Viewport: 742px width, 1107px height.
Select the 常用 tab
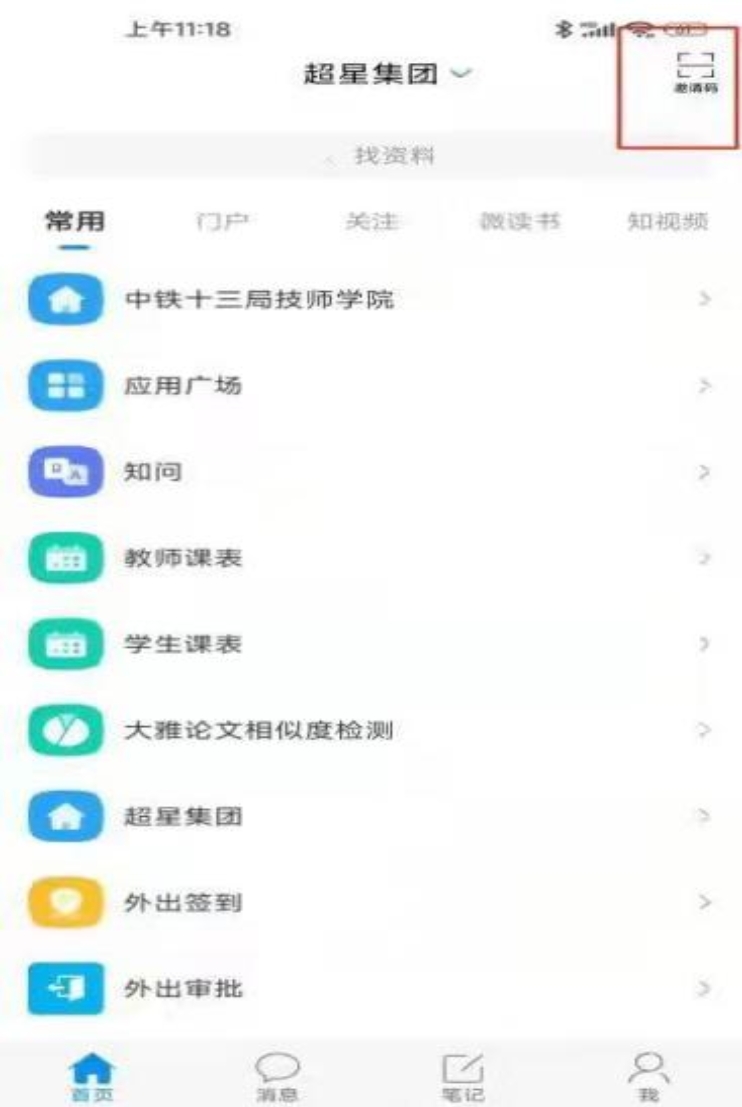(x=75, y=223)
